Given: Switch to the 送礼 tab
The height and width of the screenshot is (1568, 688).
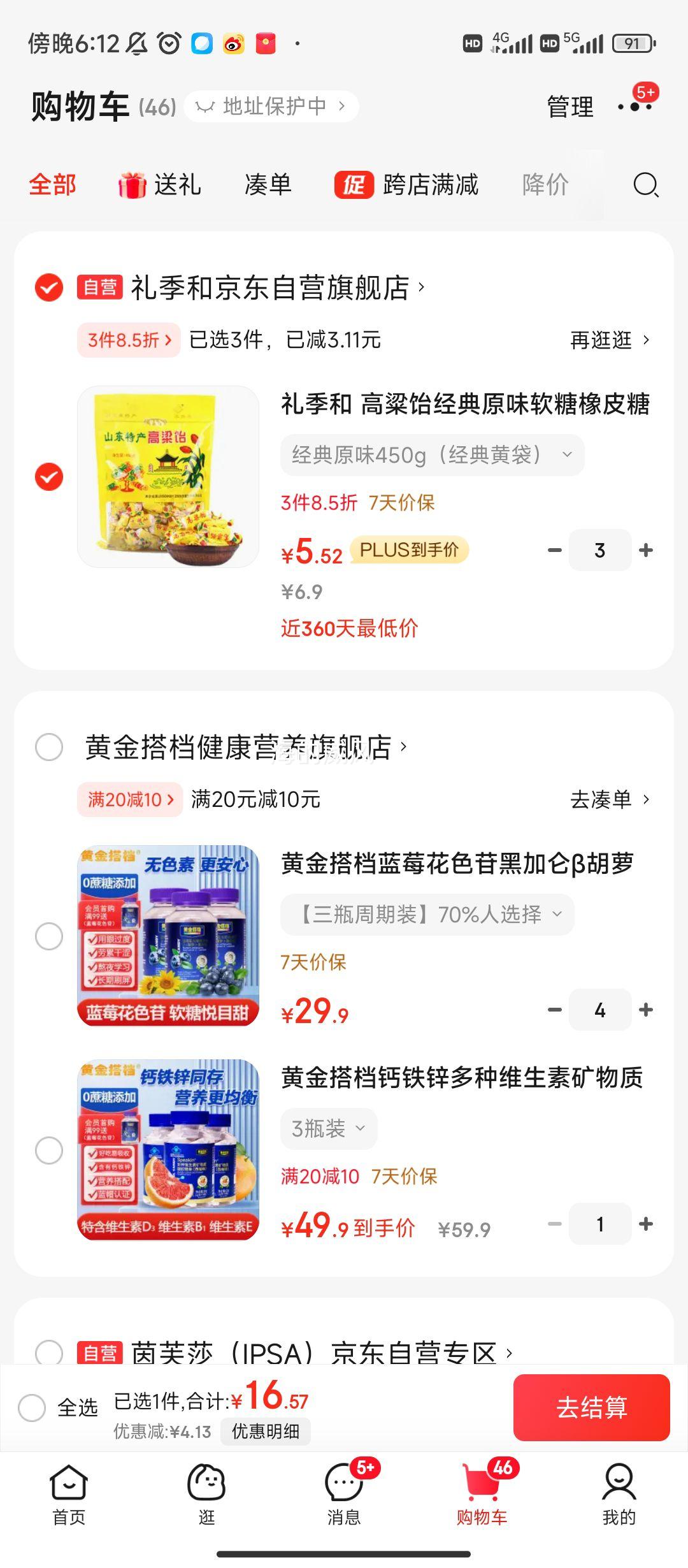Looking at the screenshot, I should pos(160,185).
